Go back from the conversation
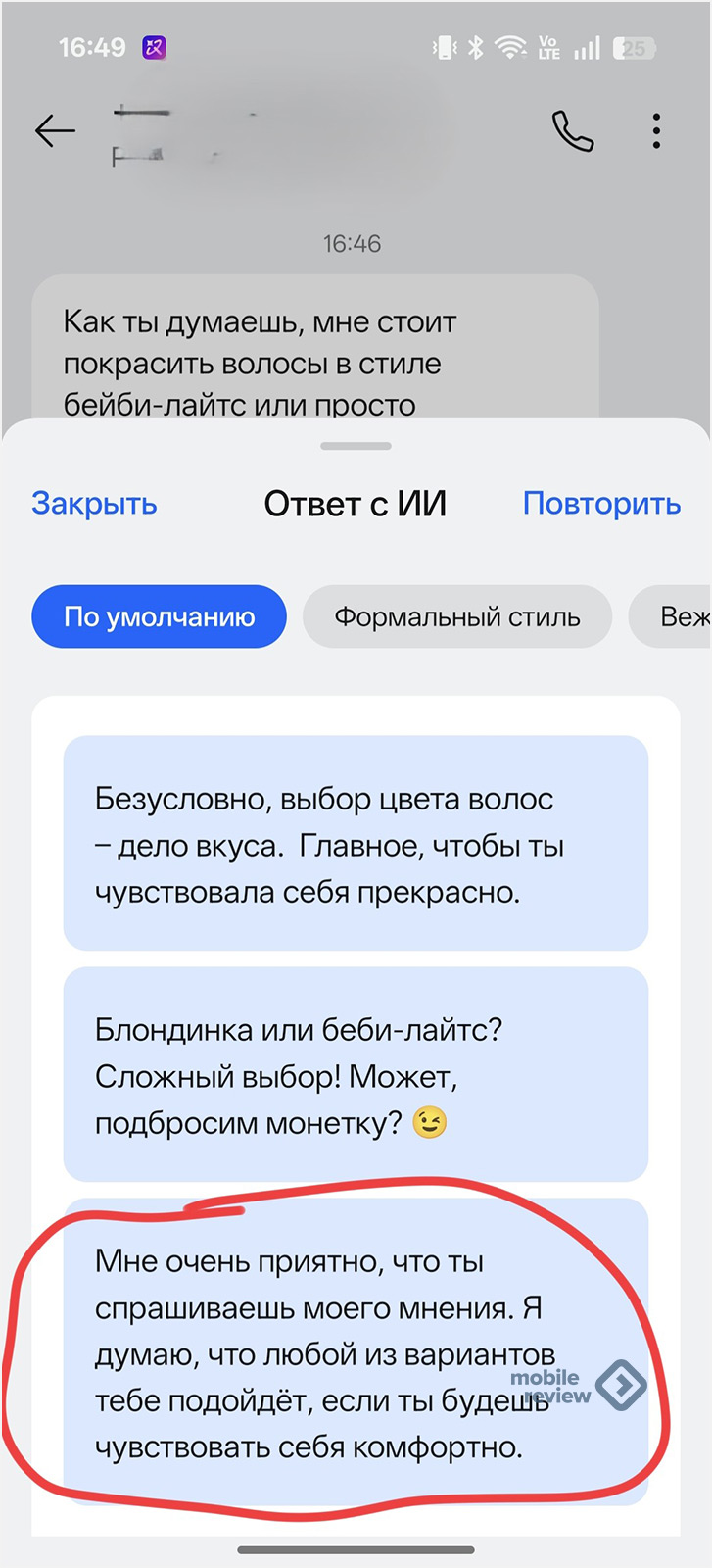The height and width of the screenshot is (1568, 712). click(x=55, y=130)
